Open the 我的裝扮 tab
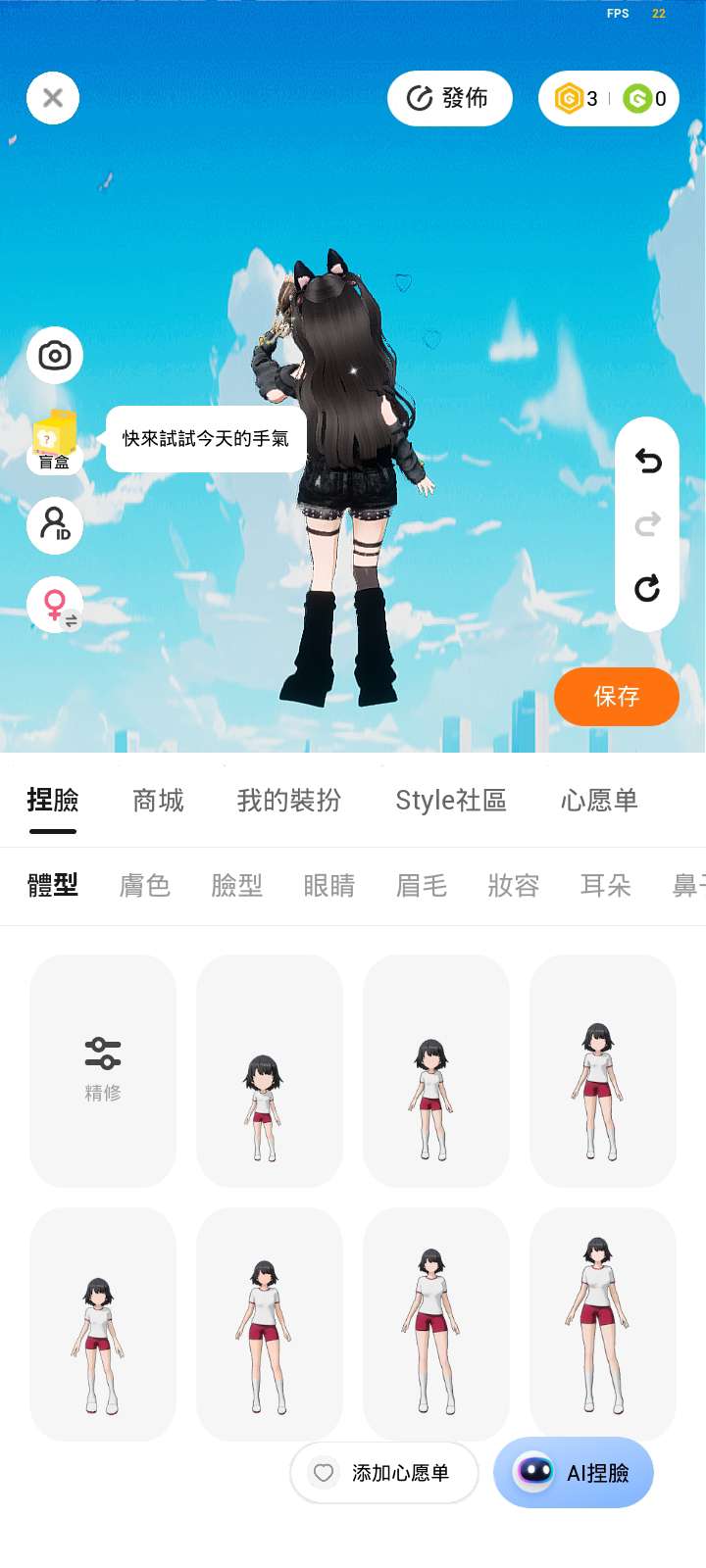Viewport: 706px width, 1568px height. (289, 801)
